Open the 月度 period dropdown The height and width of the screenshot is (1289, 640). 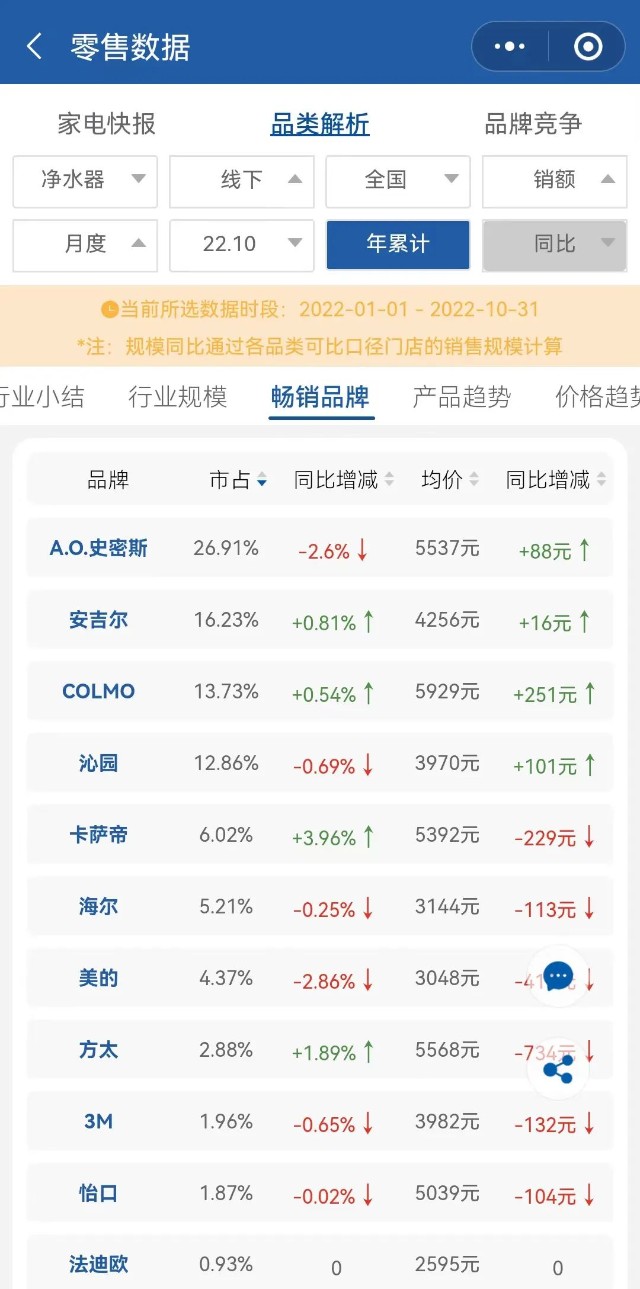click(x=85, y=245)
